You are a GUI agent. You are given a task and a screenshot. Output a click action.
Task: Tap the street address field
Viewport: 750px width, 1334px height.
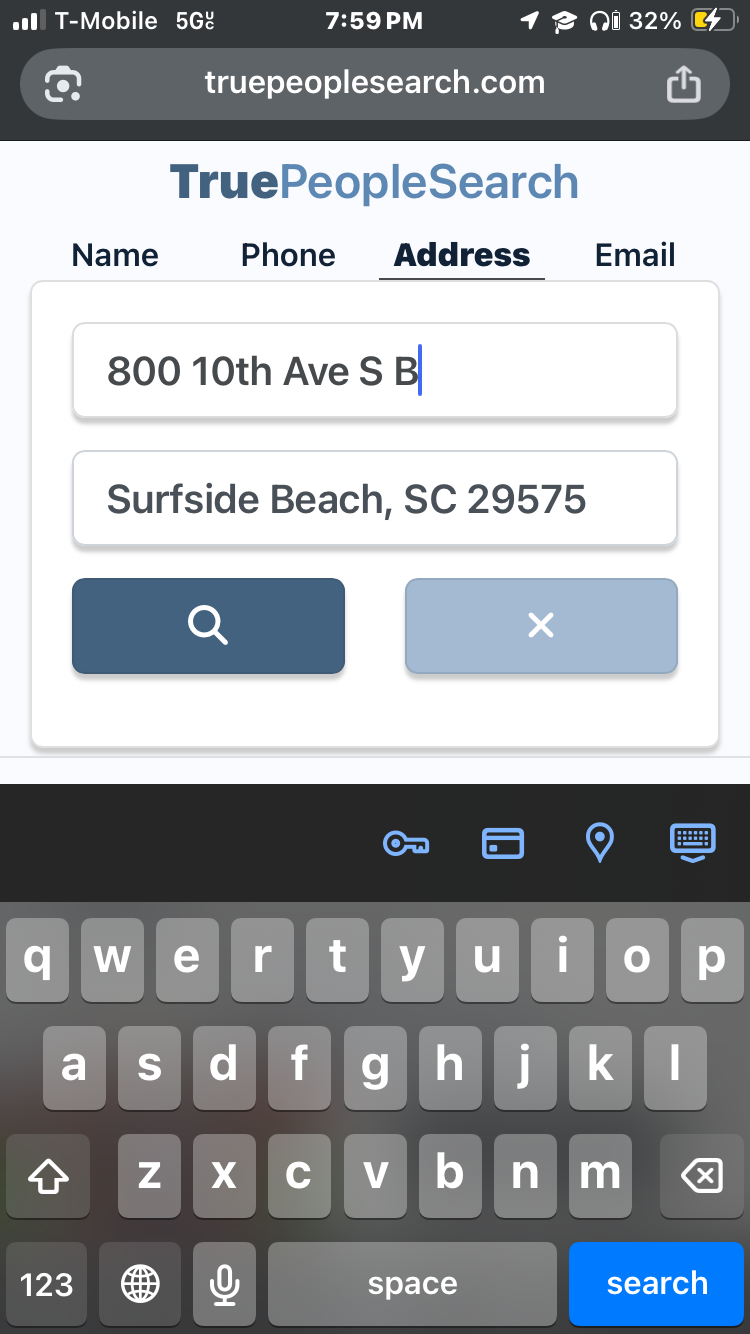click(374, 371)
